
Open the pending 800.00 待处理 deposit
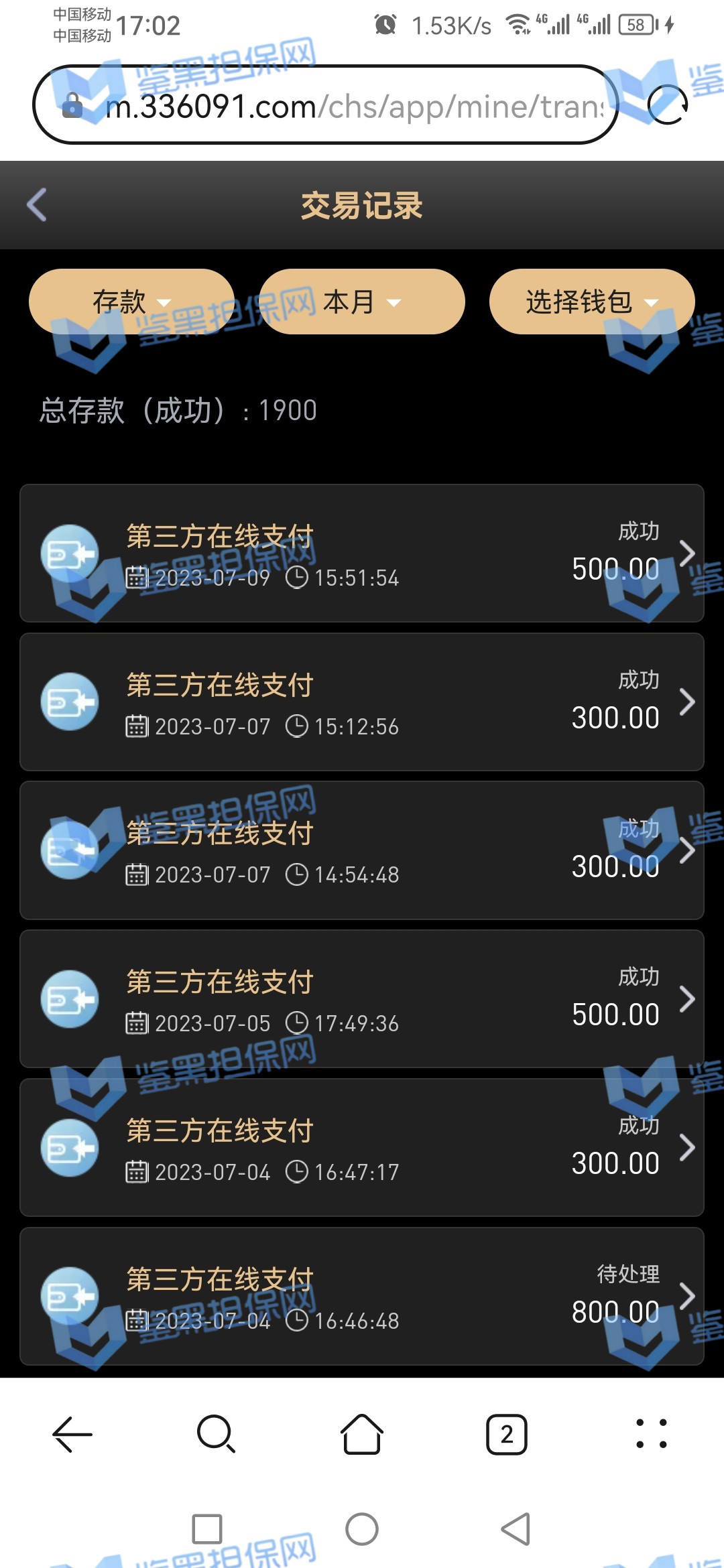362,1297
